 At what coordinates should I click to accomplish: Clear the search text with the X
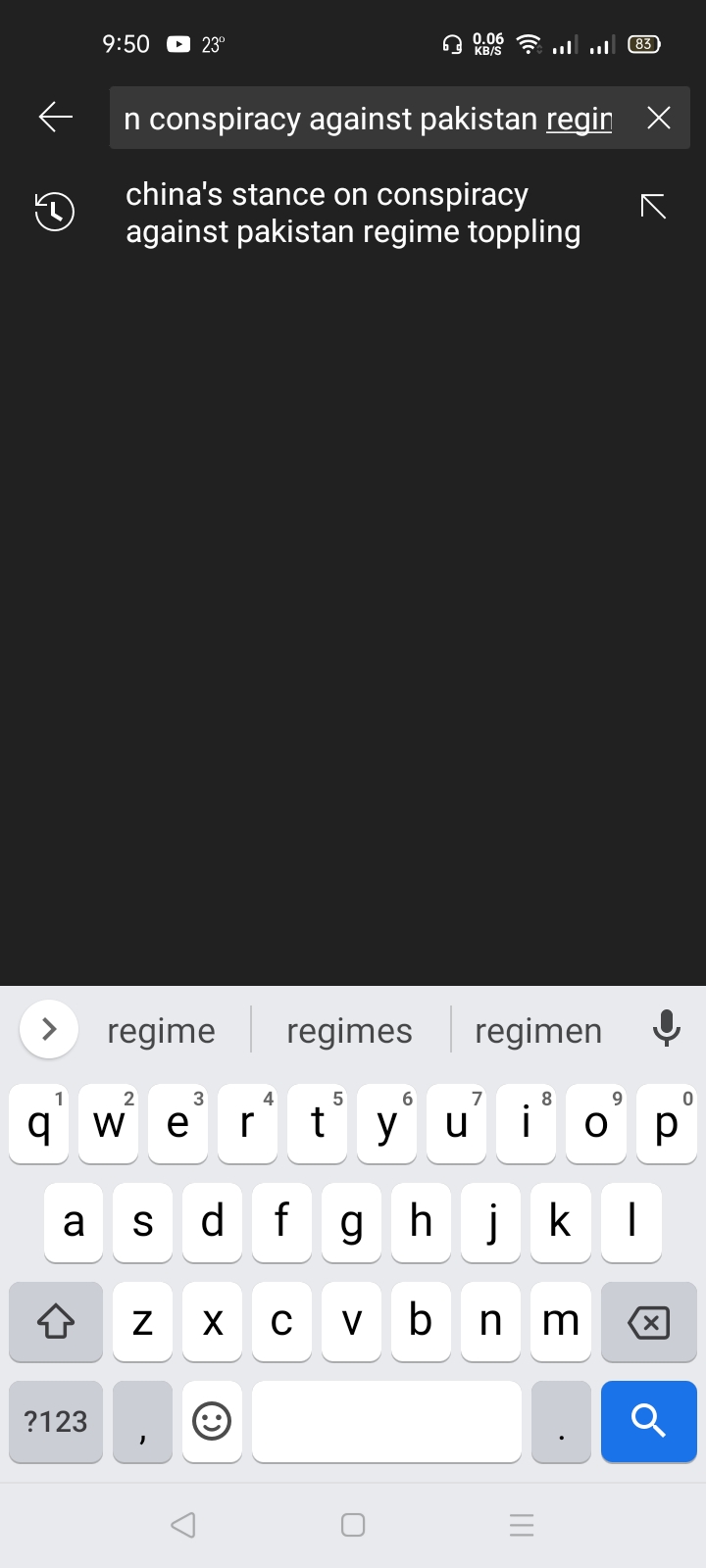pos(659,118)
